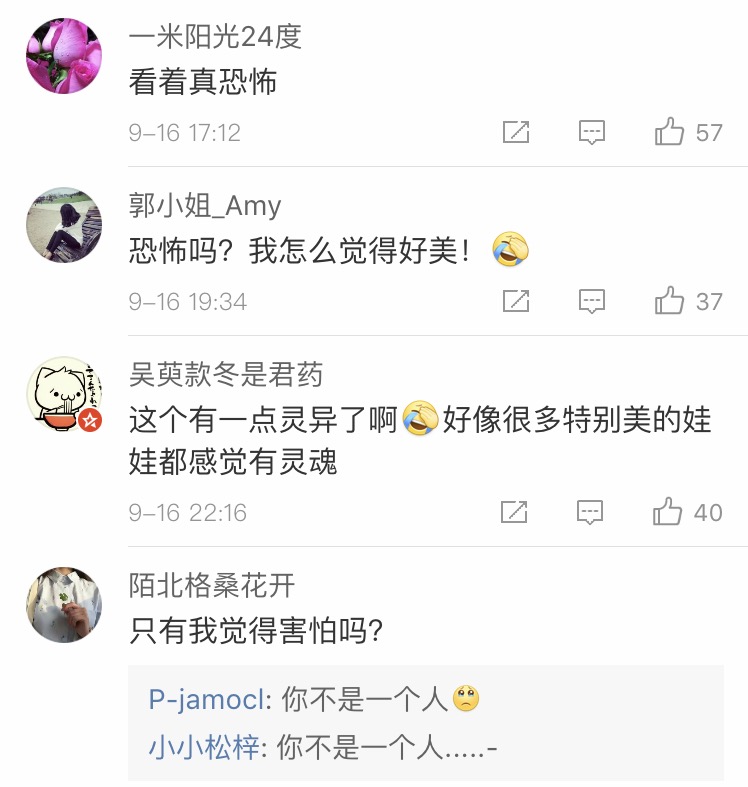Click the forward/share icon under 一米阳光24度
Image resolution: width=748 pixels, height=787 pixels.
514,131
